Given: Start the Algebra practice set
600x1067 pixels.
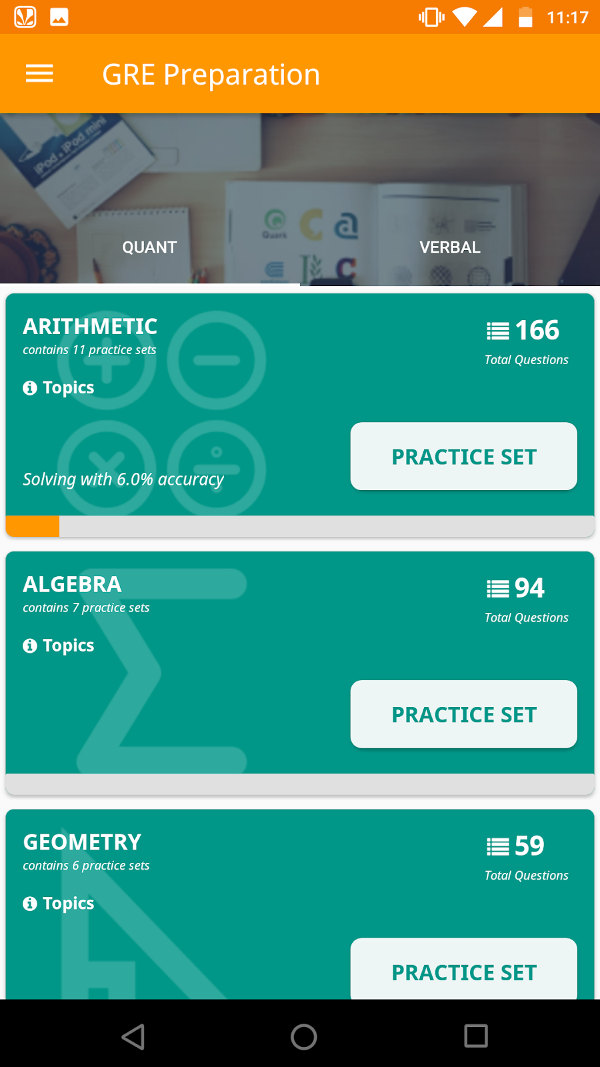Looking at the screenshot, I should [463, 714].
